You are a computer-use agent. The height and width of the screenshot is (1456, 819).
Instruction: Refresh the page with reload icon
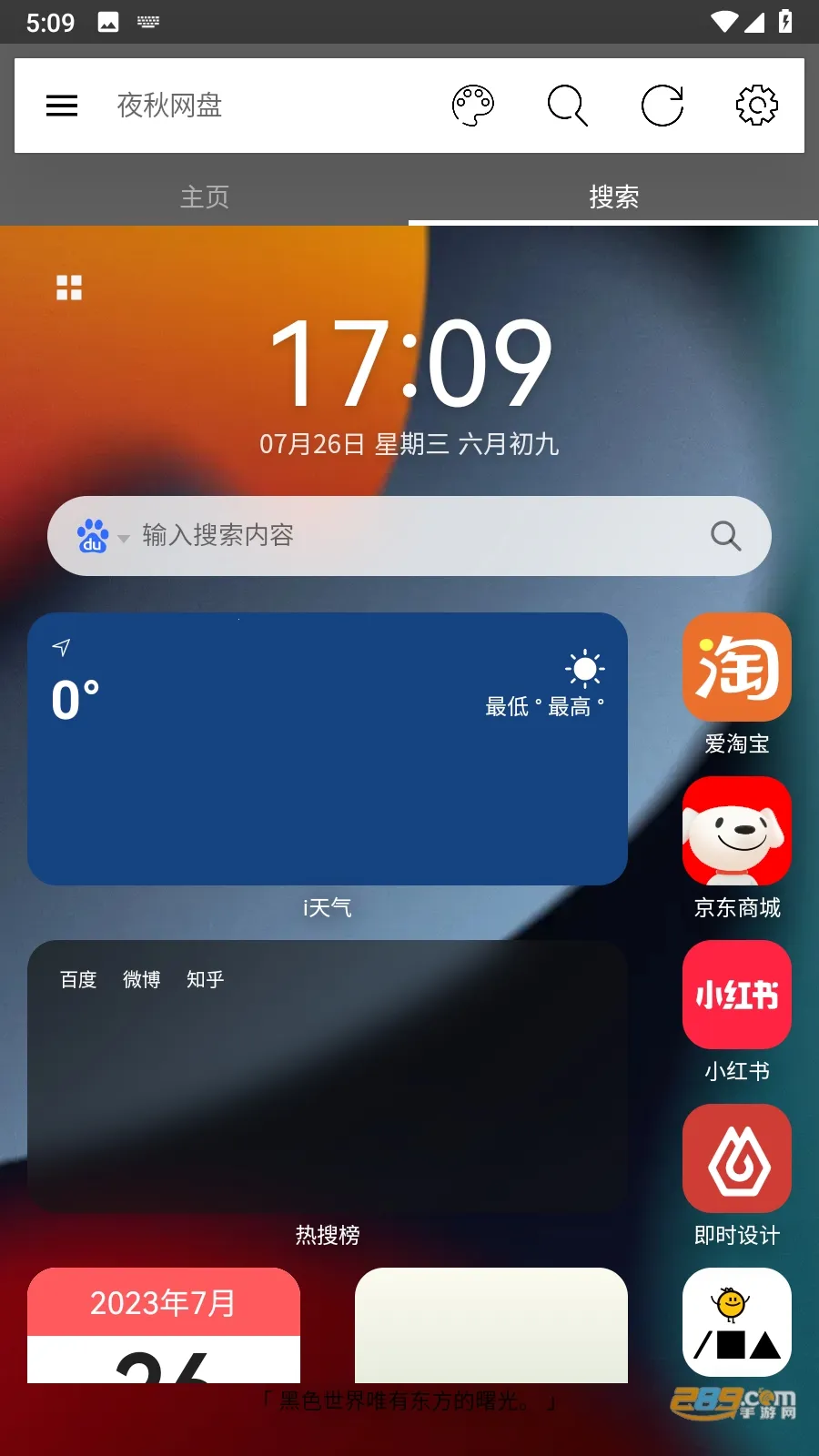tap(662, 106)
